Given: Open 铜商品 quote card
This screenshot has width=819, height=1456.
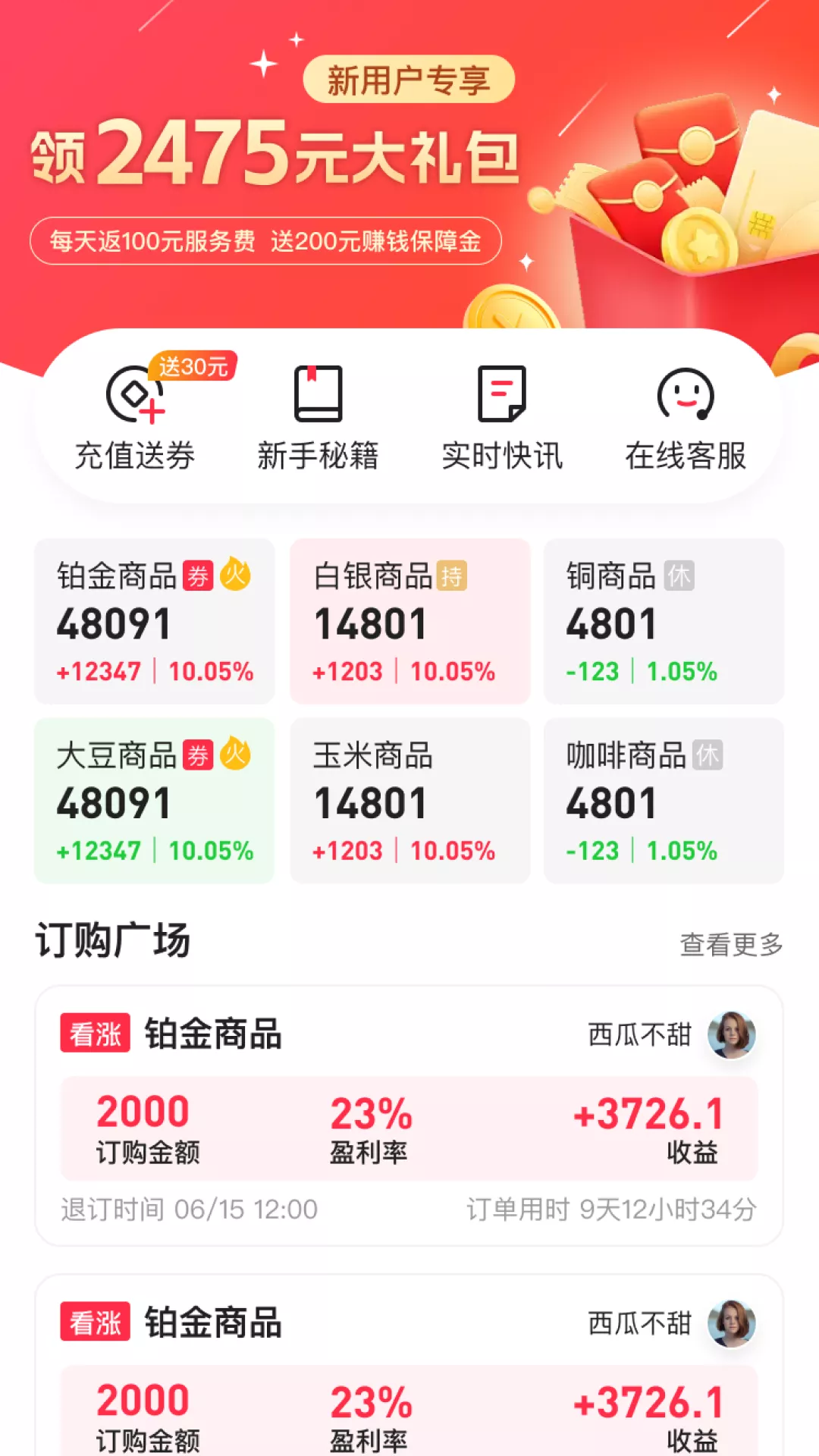Looking at the screenshot, I should pos(664,622).
